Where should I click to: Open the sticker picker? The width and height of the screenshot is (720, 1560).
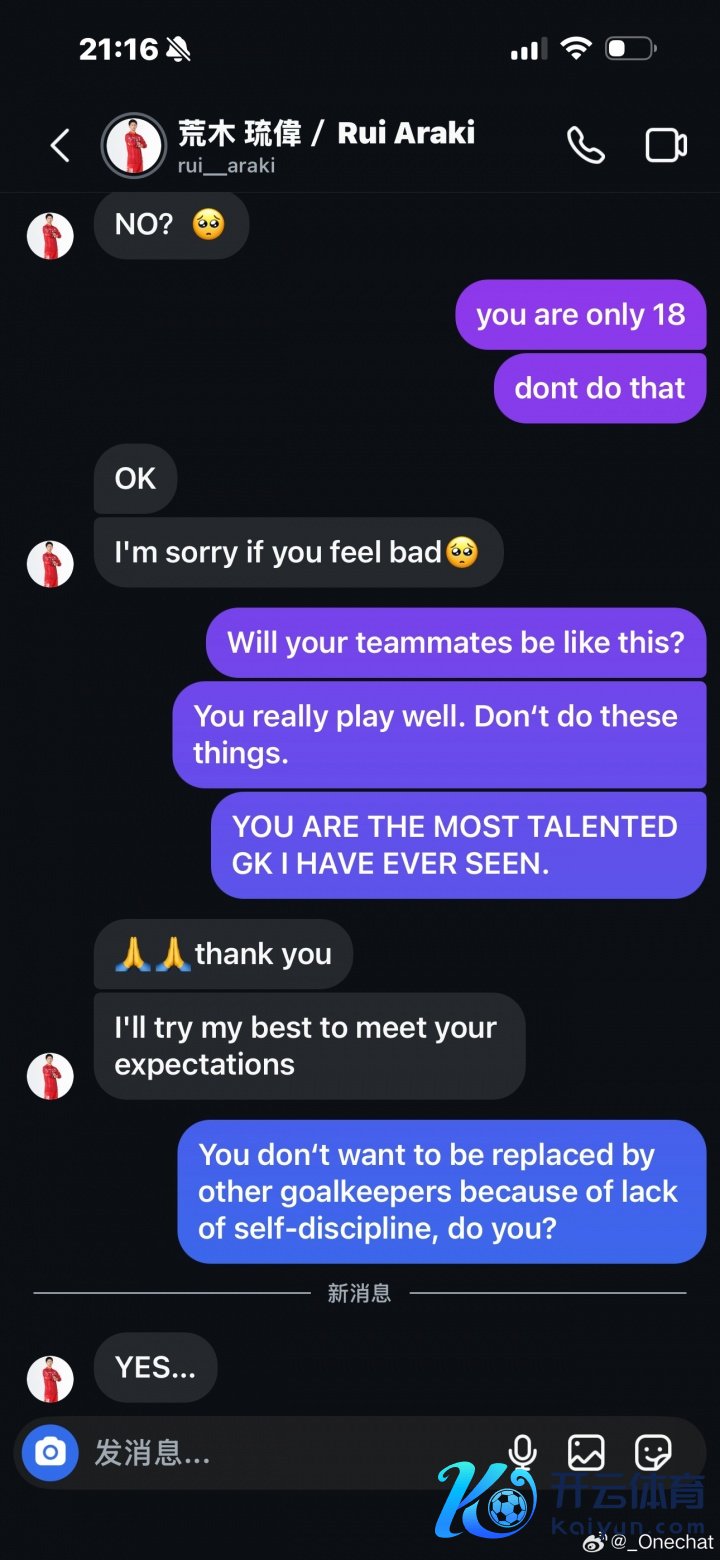click(x=653, y=1452)
